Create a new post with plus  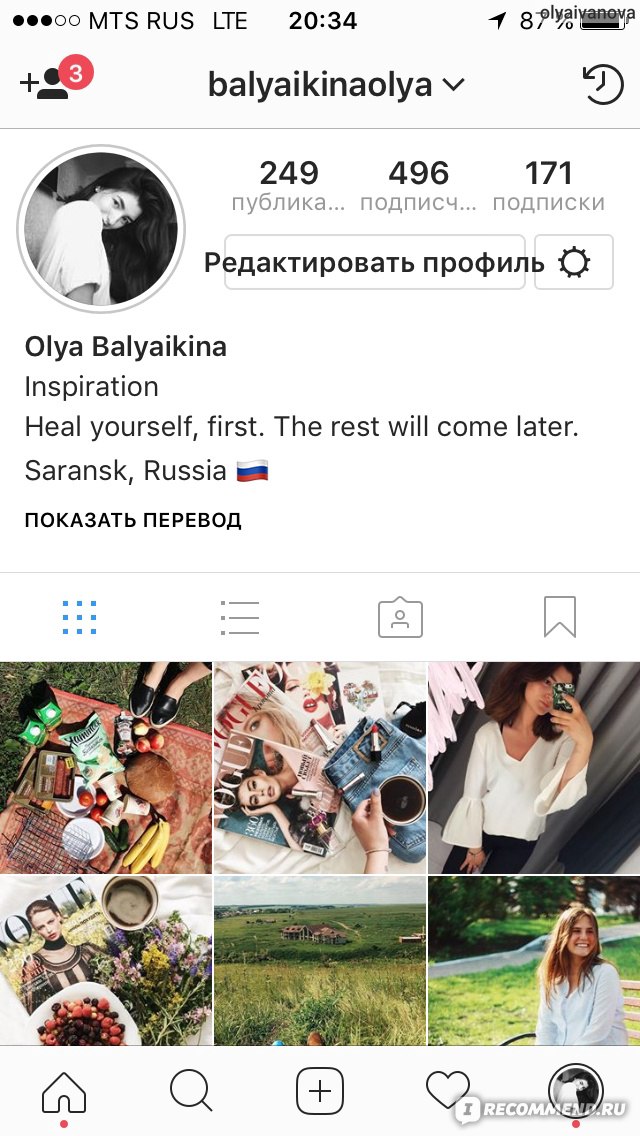coord(320,1090)
